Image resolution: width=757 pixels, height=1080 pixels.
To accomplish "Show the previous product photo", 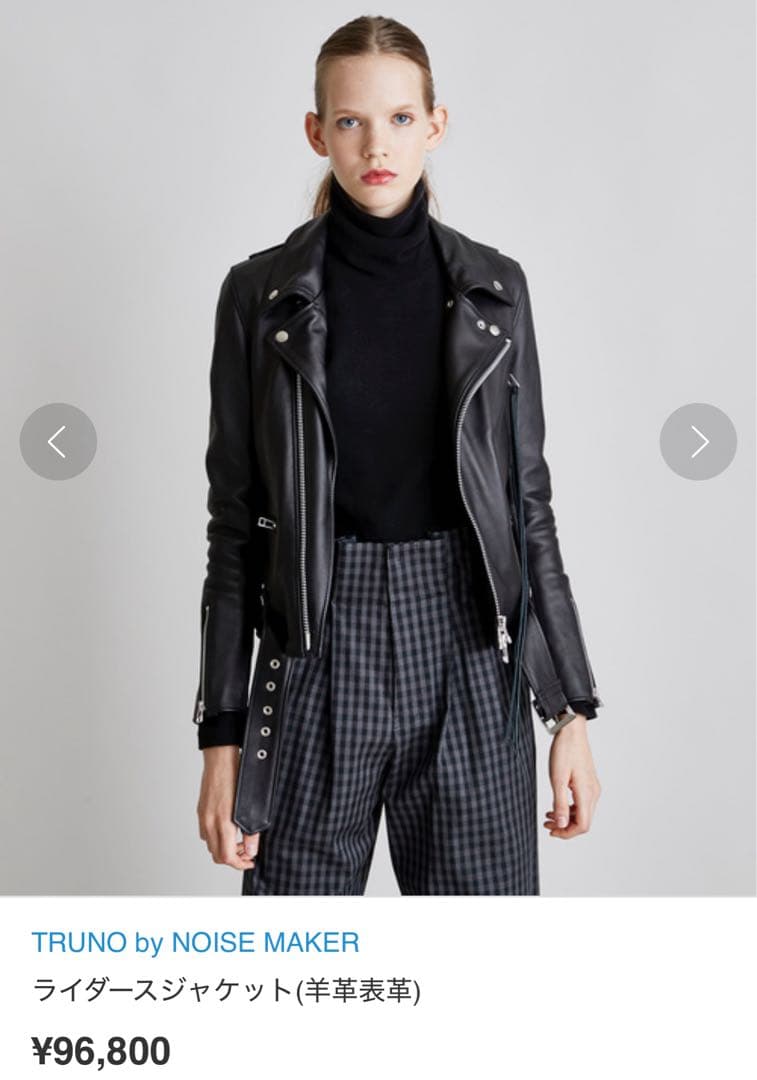I will (58, 441).
